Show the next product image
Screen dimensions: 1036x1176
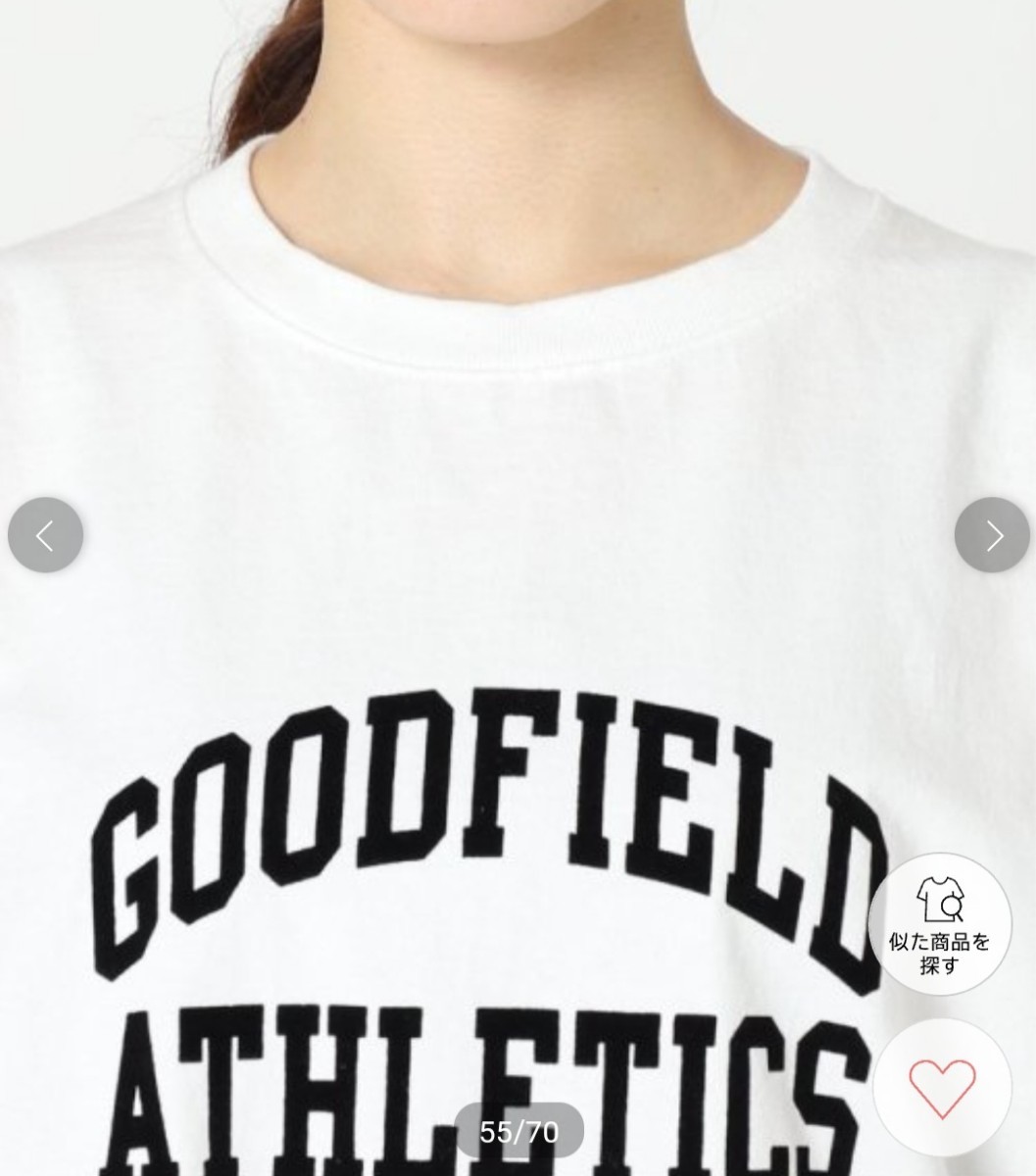coord(992,535)
